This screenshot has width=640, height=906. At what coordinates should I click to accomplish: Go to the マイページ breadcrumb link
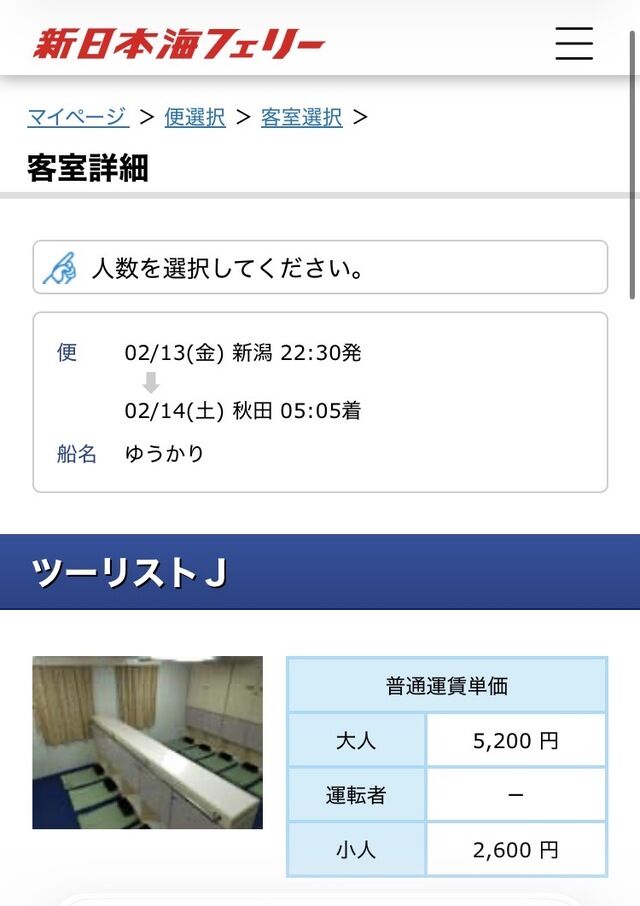tap(78, 117)
